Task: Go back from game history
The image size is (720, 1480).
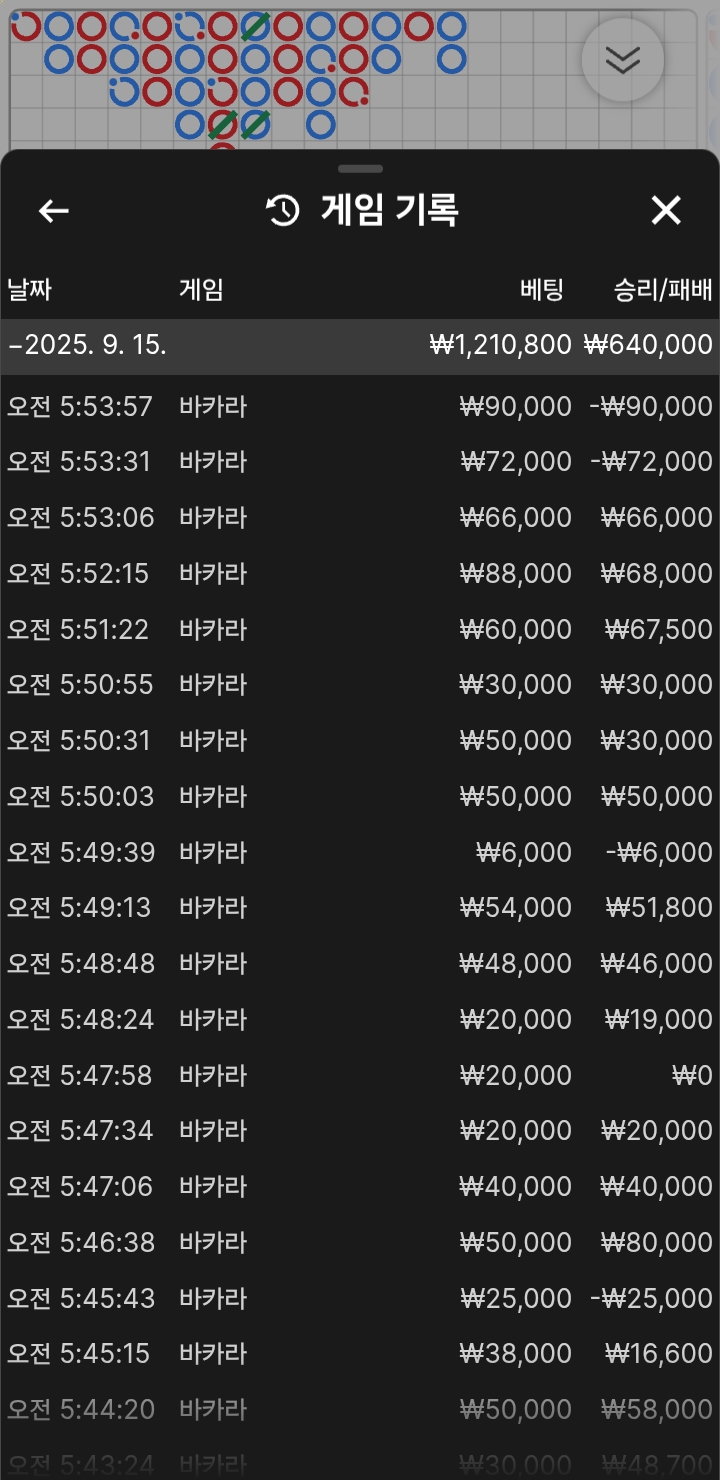Action: click(x=54, y=211)
